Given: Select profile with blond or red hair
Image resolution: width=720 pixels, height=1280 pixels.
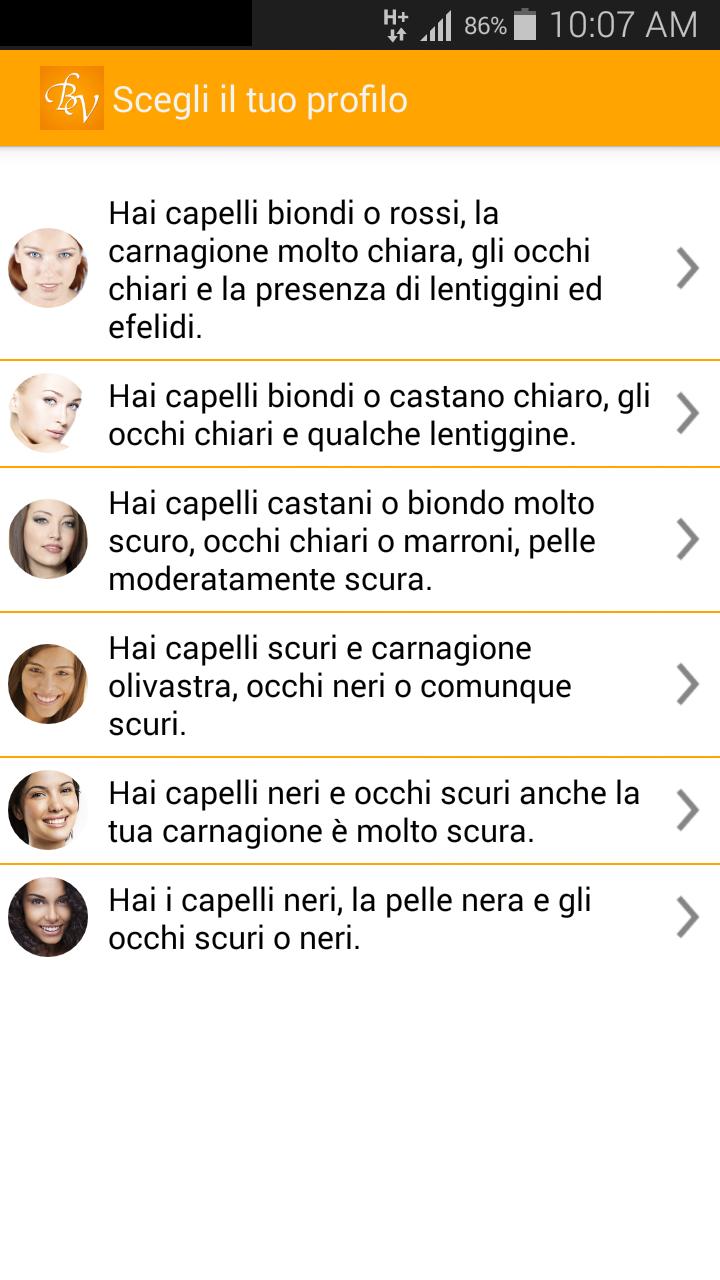Looking at the screenshot, I should (x=360, y=269).
